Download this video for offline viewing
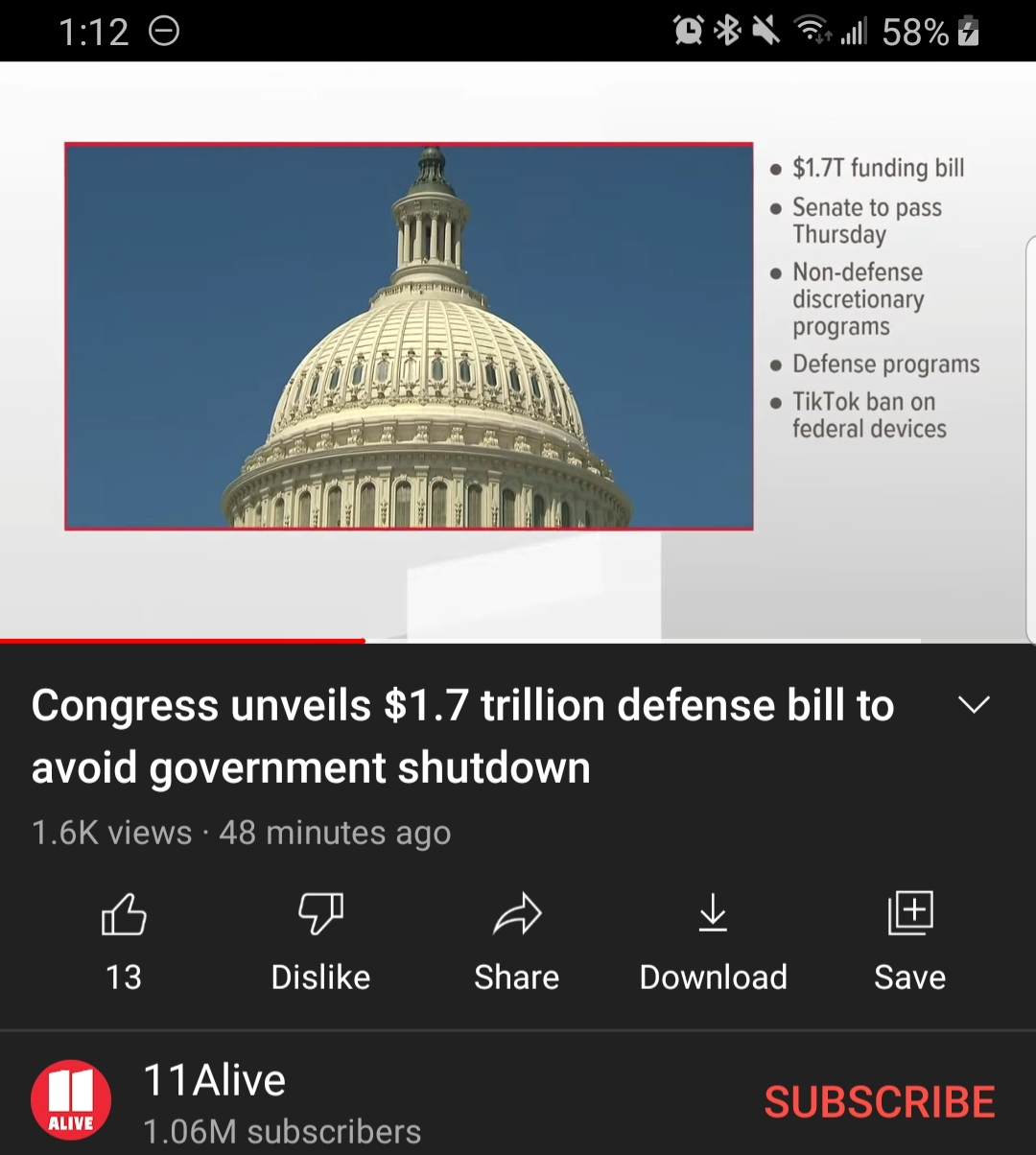This screenshot has width=1036, height=1155. point(713,914)
